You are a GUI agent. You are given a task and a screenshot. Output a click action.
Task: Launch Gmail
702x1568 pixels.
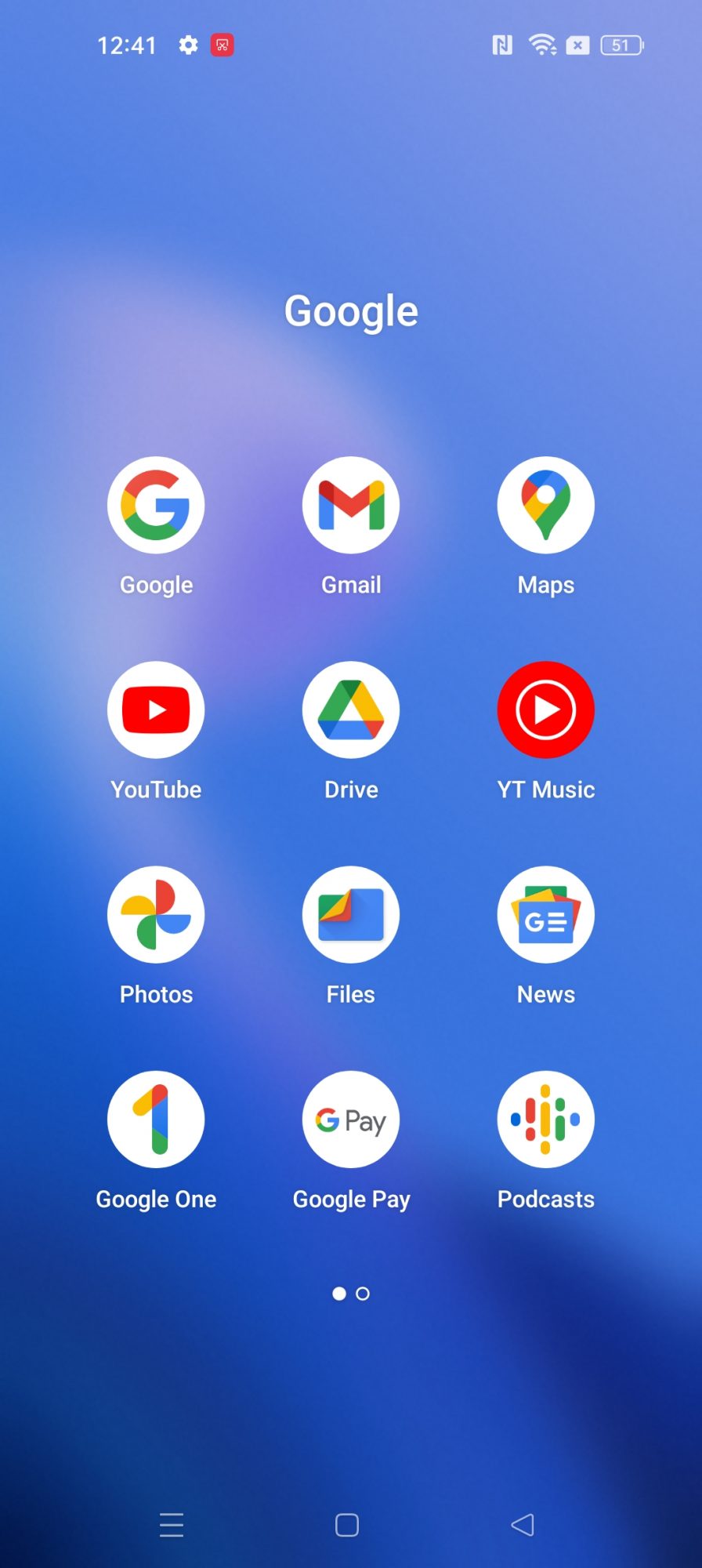[x=351, y=506]
